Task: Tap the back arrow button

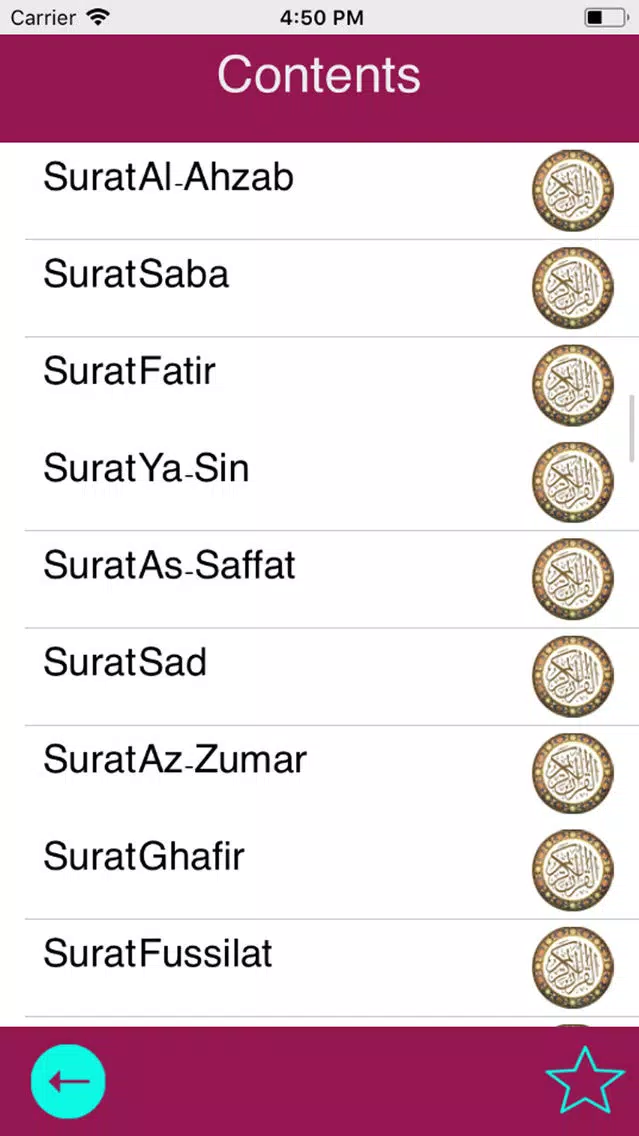Action: 68,1081
